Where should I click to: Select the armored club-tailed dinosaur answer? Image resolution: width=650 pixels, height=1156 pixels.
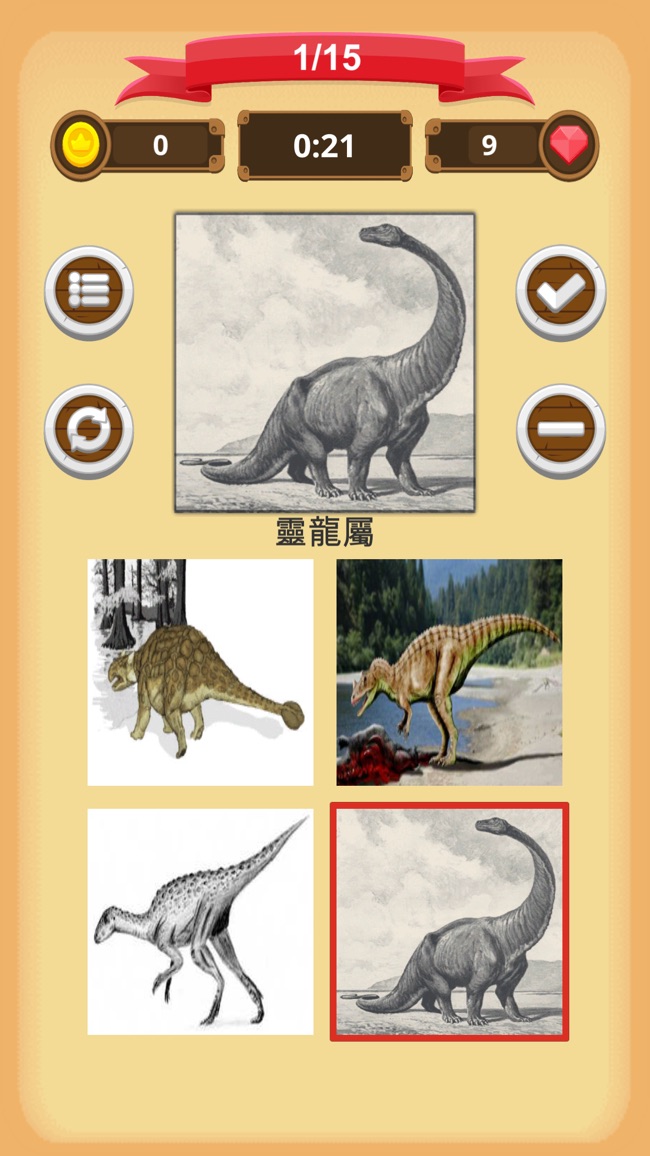[x=200, y=672]
